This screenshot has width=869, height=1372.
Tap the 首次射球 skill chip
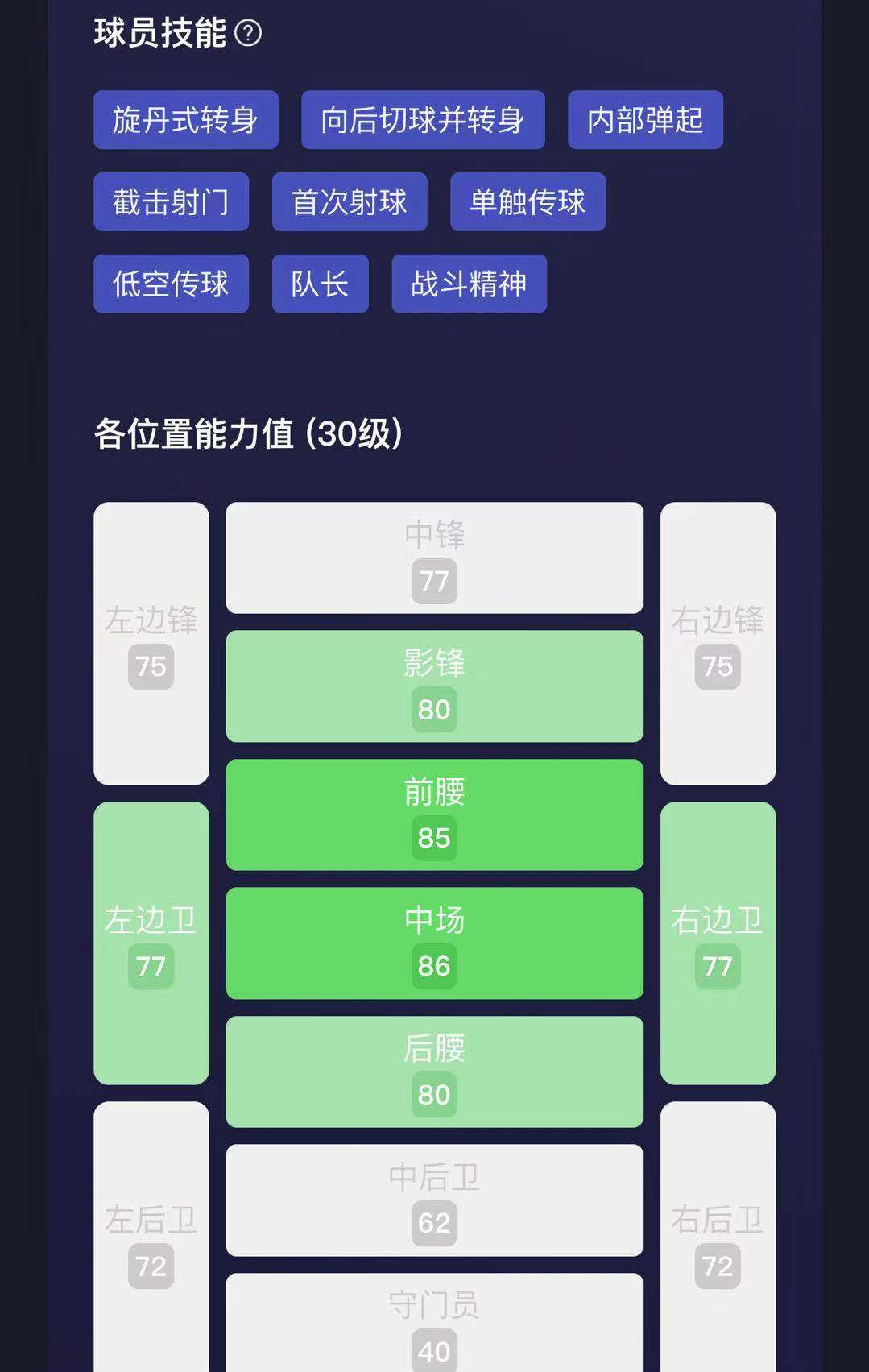click(350, 202)
